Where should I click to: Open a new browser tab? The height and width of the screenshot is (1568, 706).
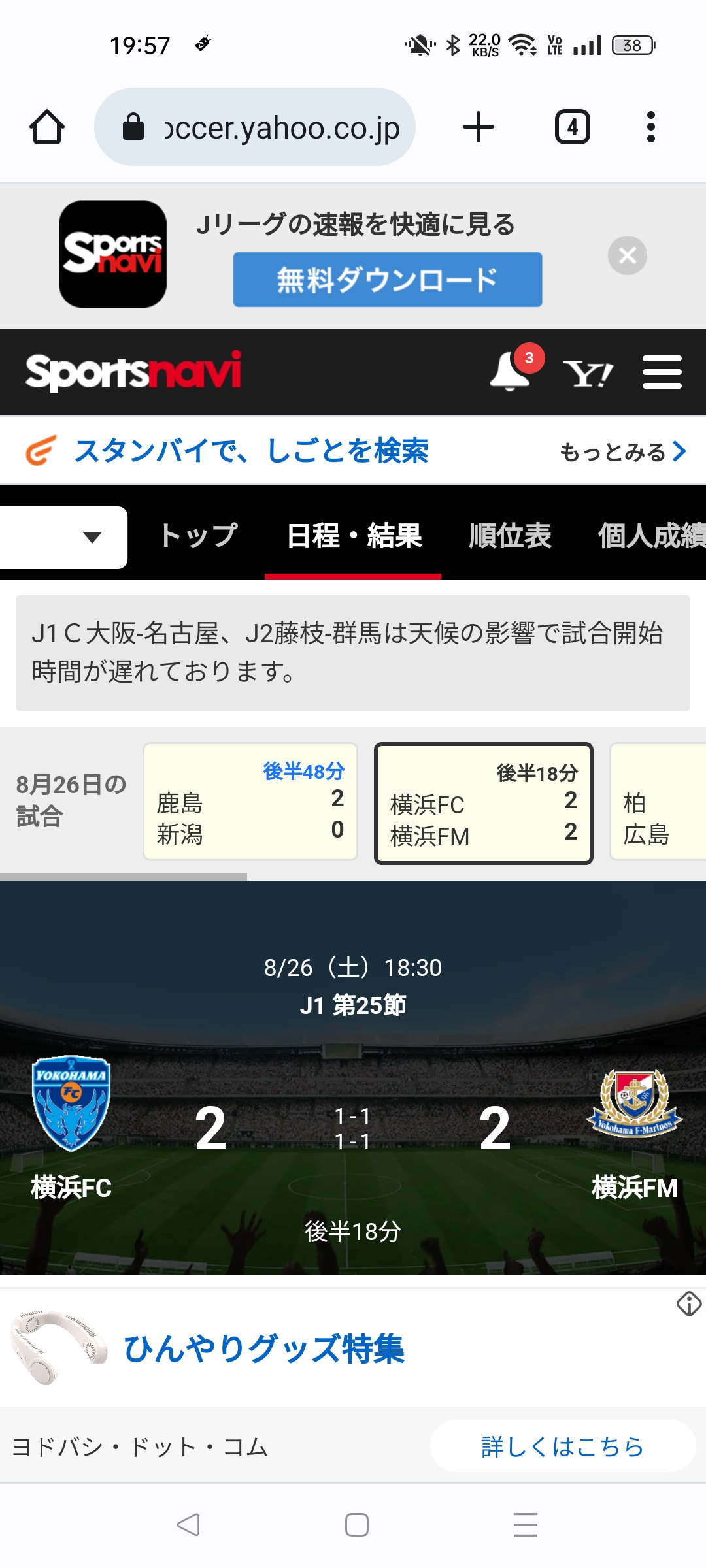(x=478, y=127)
